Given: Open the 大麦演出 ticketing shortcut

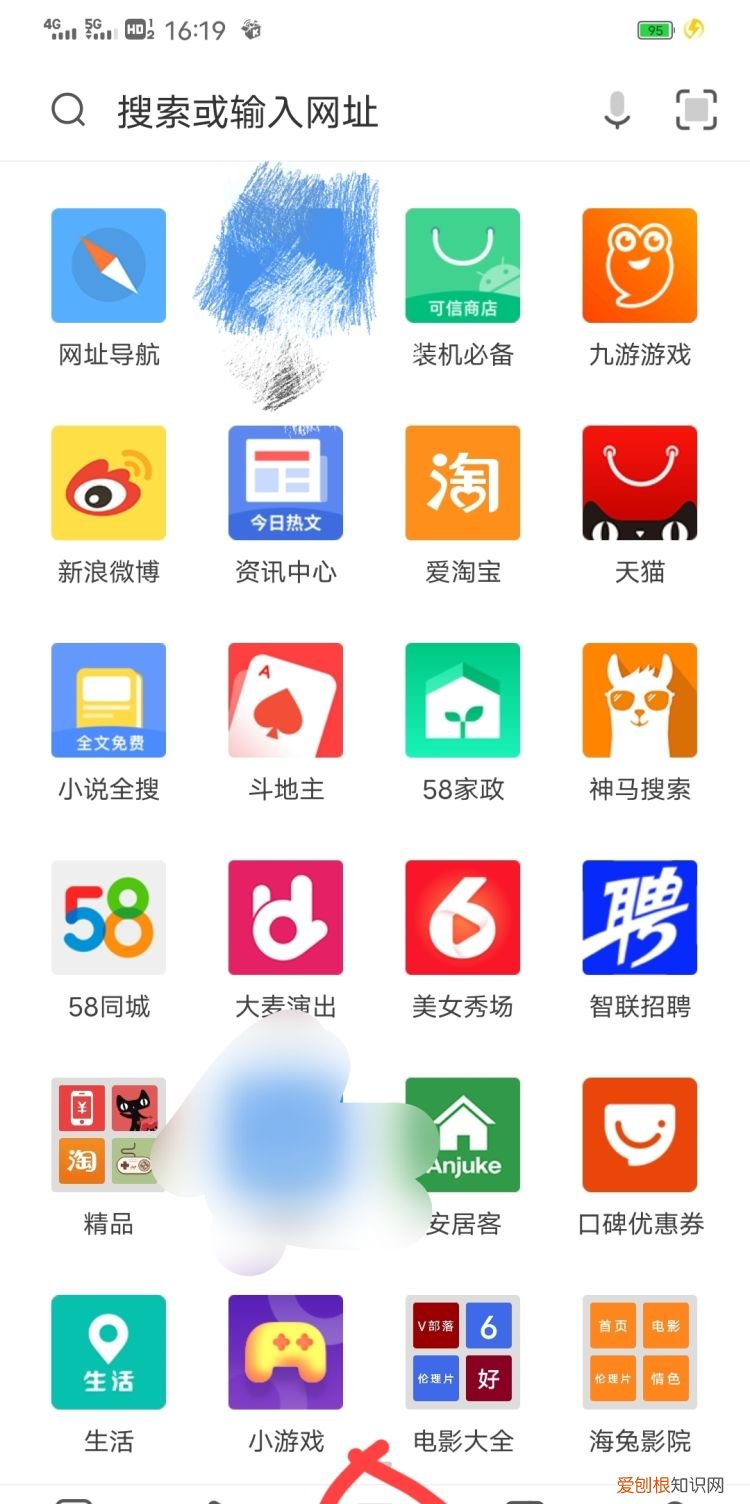Looking at the screenshot, I should (x=284, y=917).
